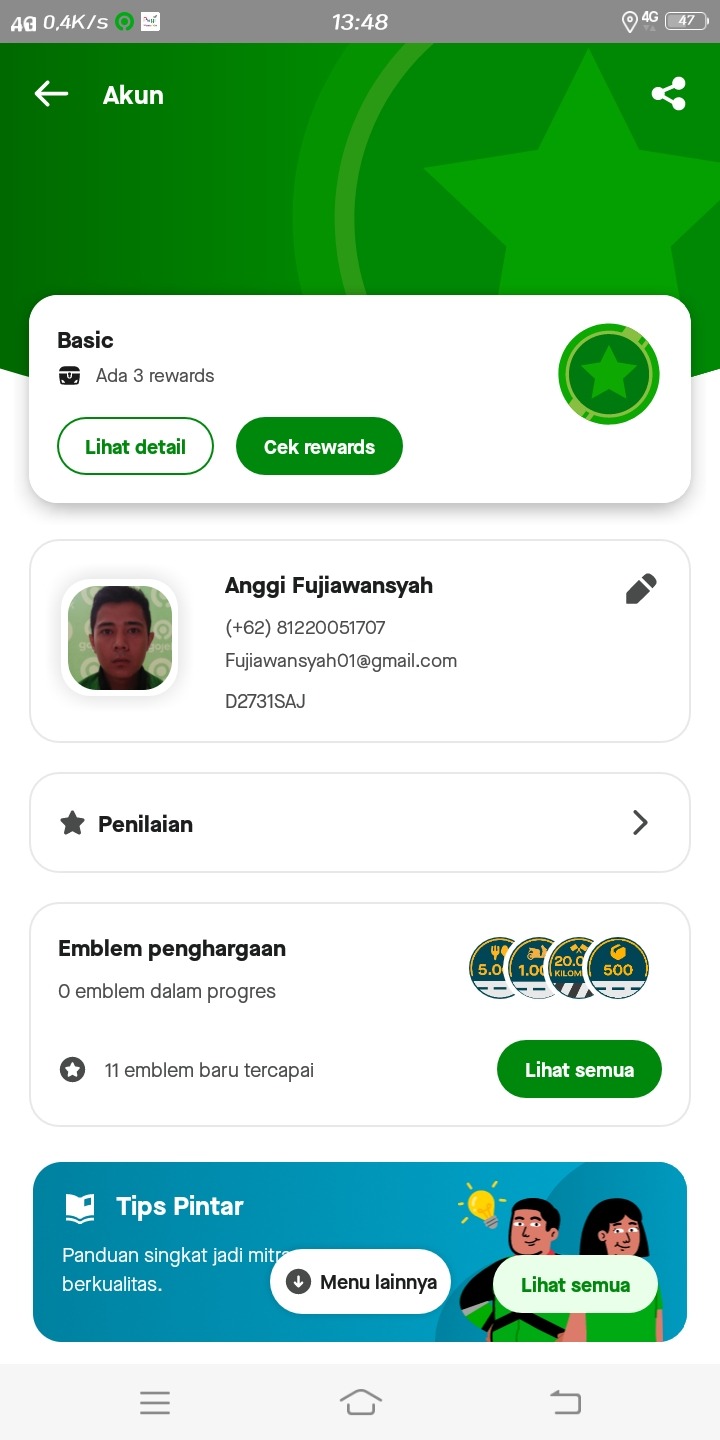Image resolution: width=720 pixels, height=1440 pixels.
Task: Go back using the arrow beside Akun
Action: (x=51, y=94)
